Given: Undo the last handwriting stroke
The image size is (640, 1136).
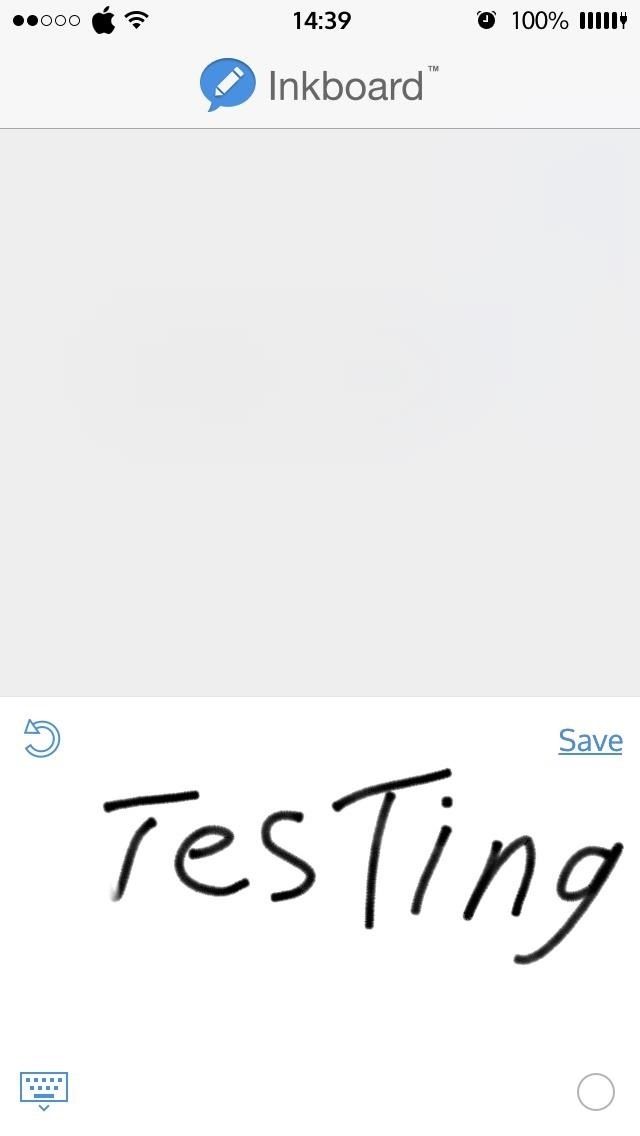Looking at the screenshot, I should pos(42,739).
